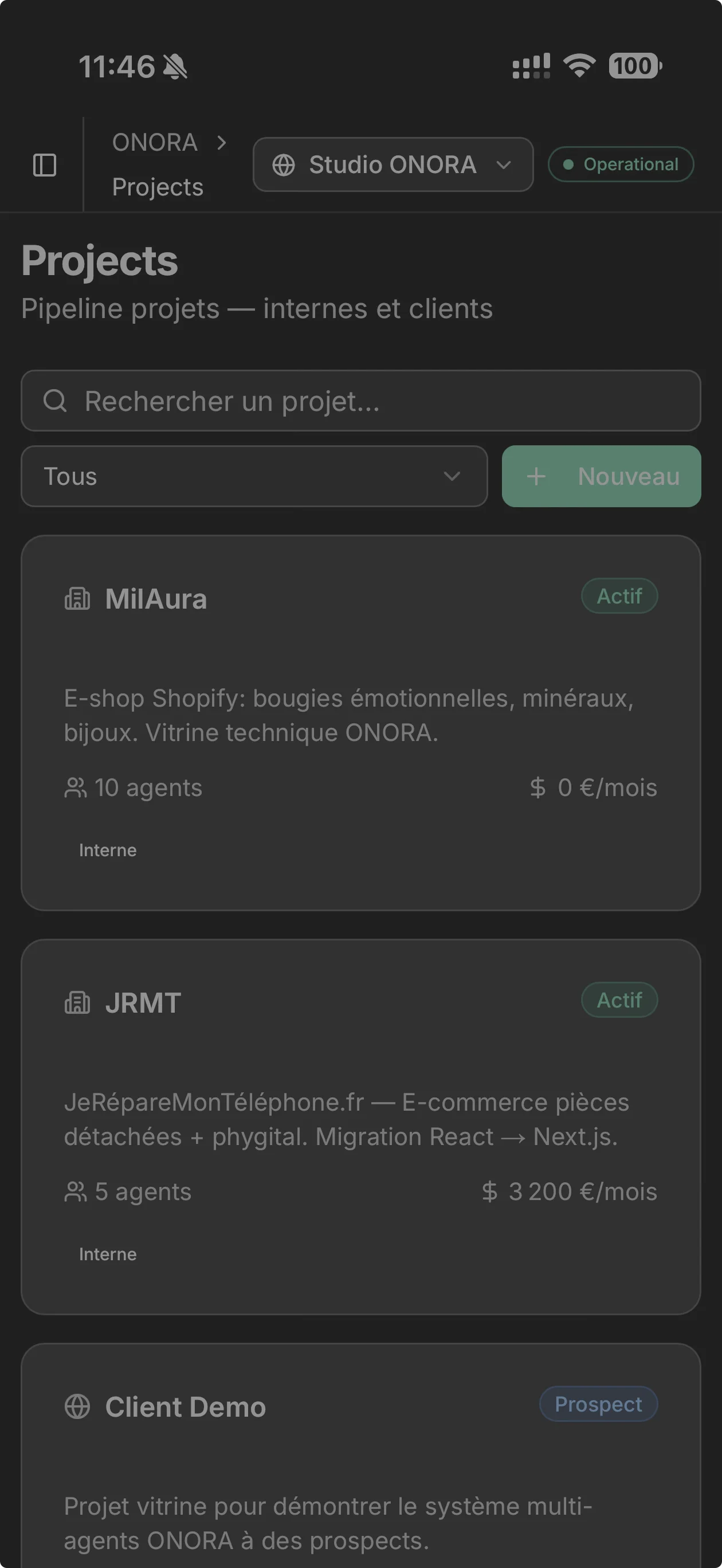Click the Nouveau button
Screen dimensions: 722x1568
[601, 477]
